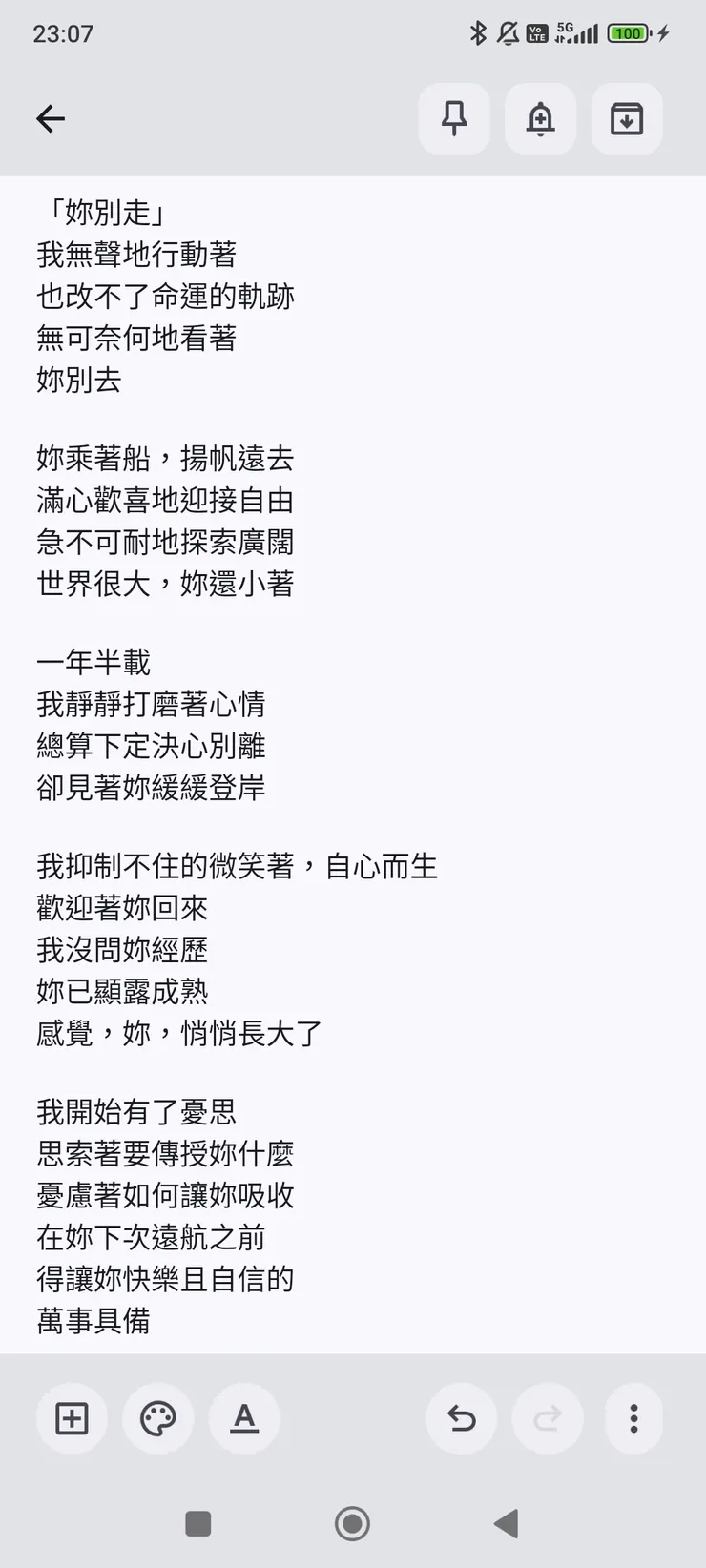Screen dimensions: 706x1568
Task: Open the recent apps switcher
Action: pos(197,1523)
